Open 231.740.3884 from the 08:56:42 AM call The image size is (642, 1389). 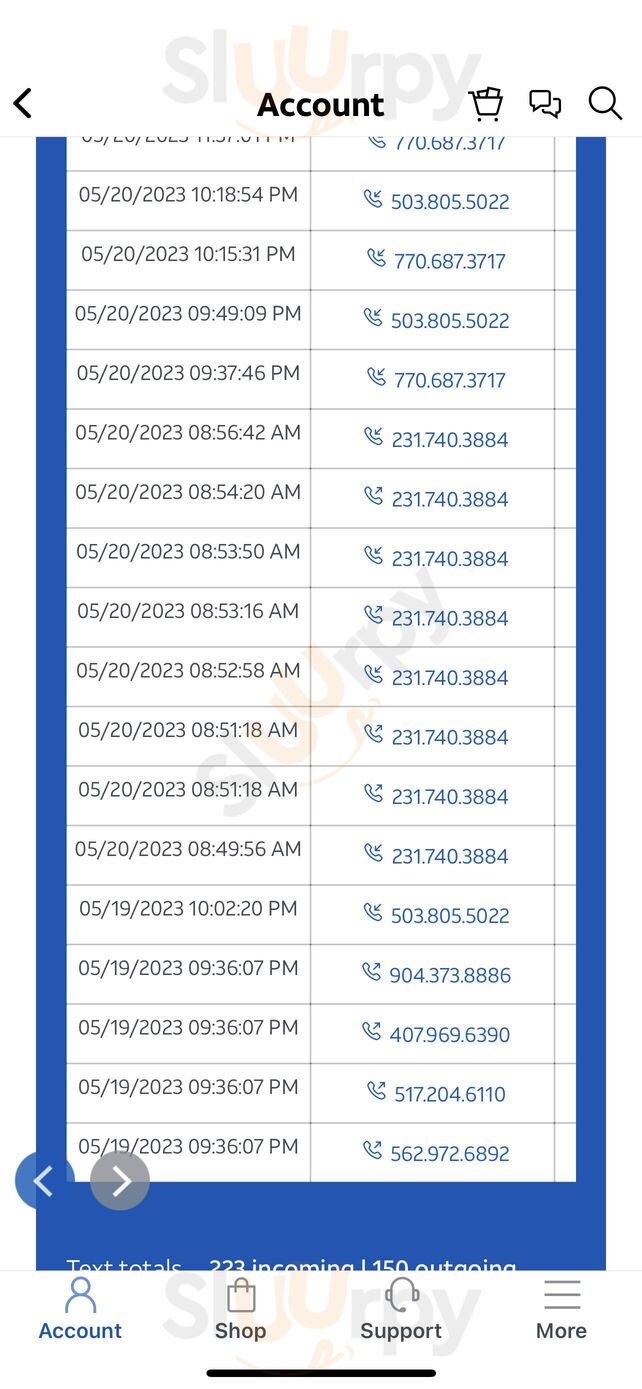coord(449,439)
